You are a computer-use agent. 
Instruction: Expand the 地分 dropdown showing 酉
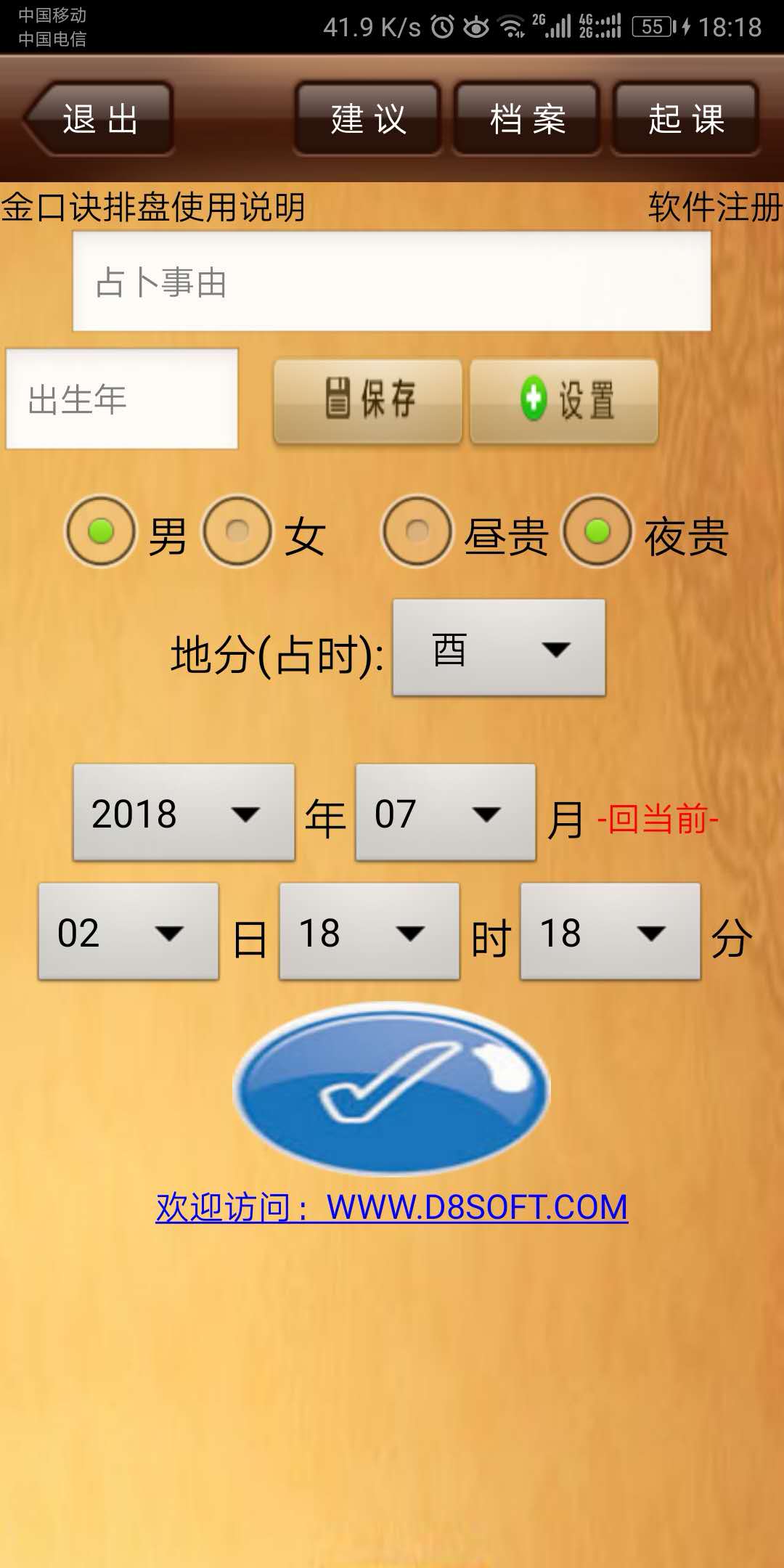pos(499,648)
